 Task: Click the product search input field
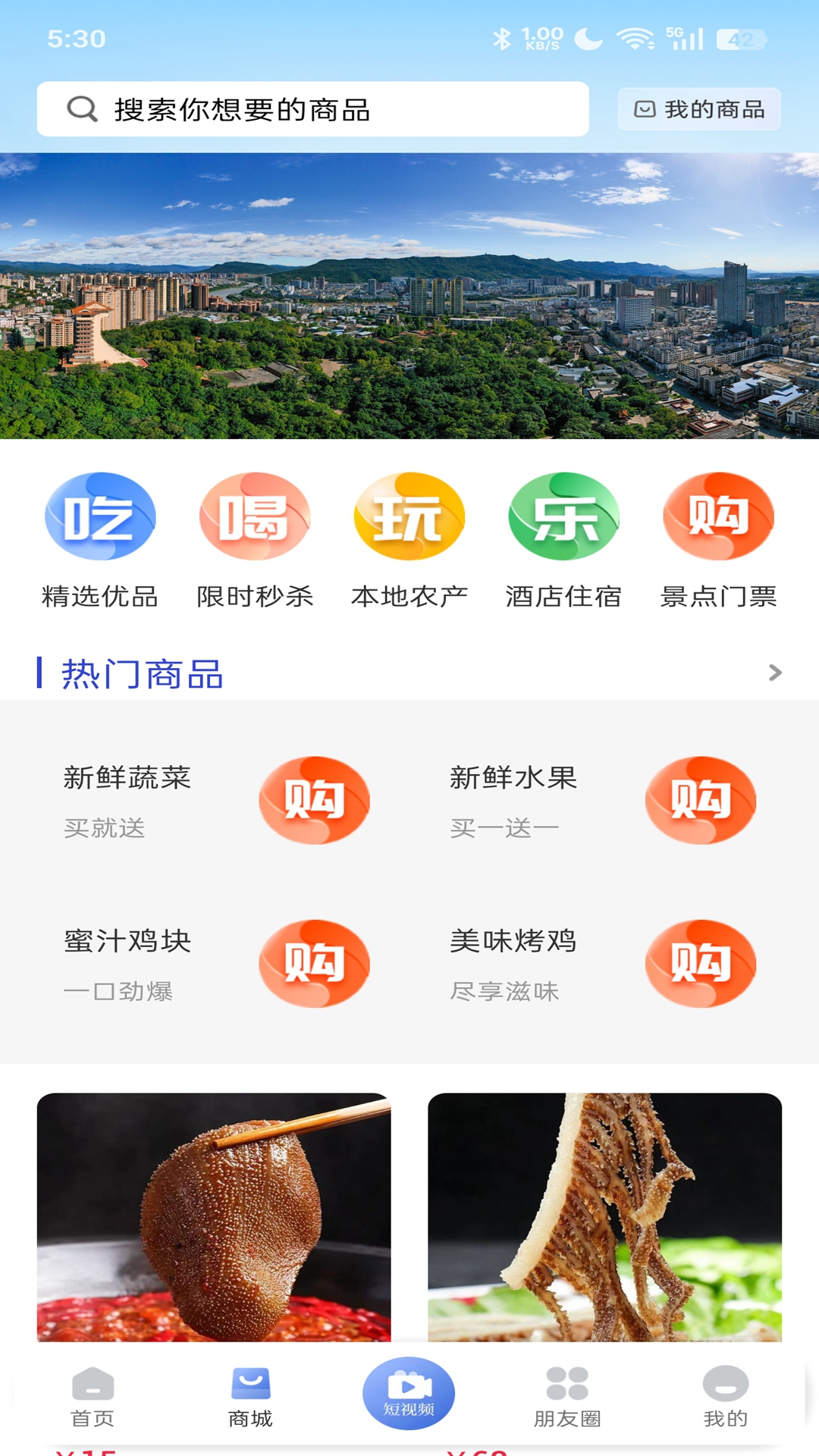313,108
